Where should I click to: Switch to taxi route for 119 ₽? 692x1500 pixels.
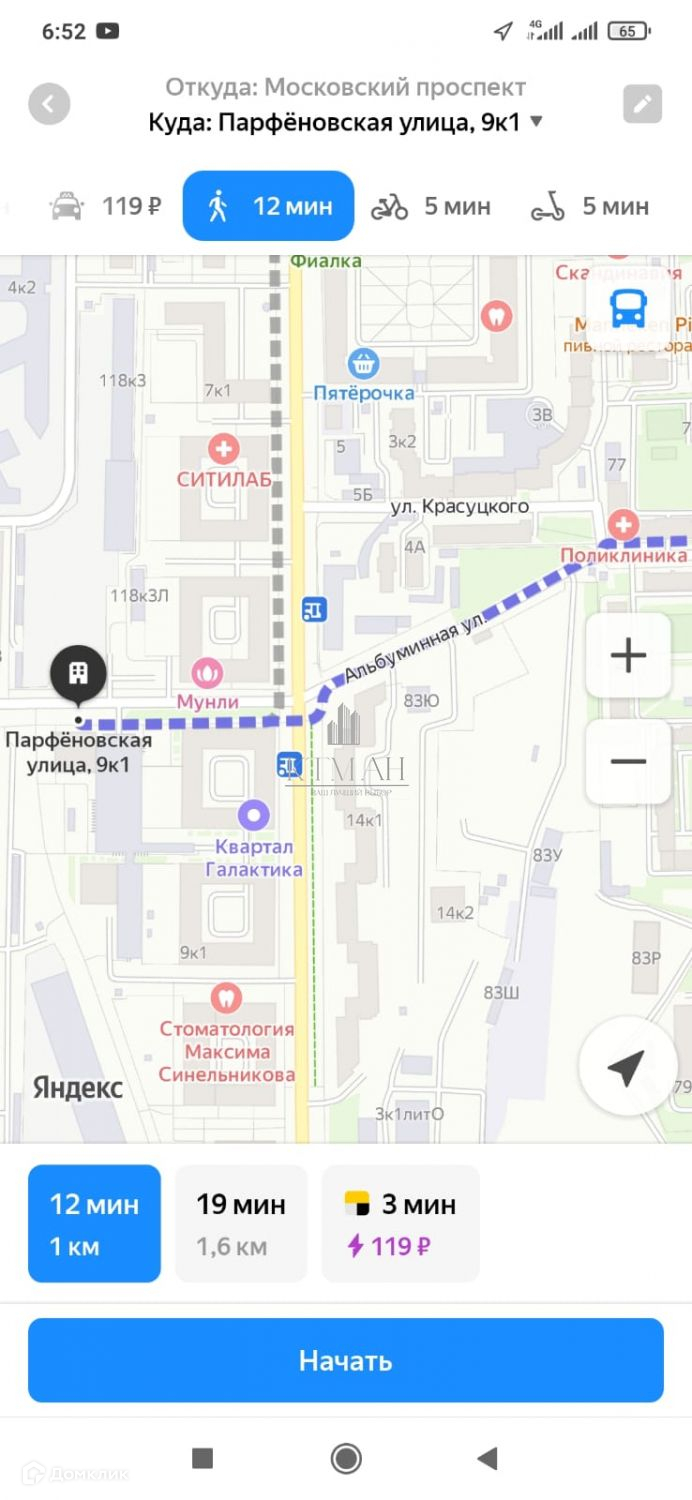pos(106,206)
